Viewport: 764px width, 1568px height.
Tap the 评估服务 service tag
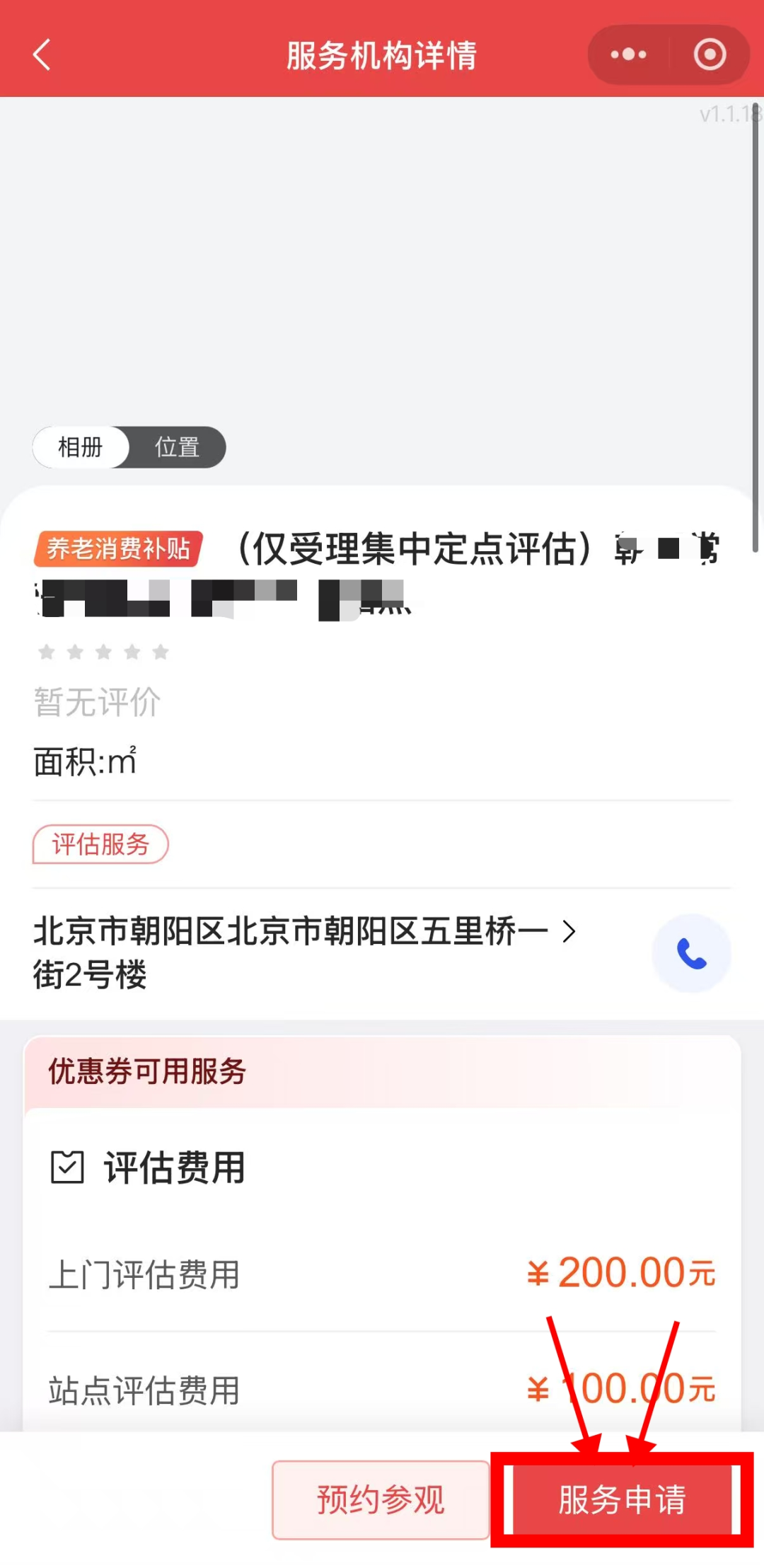point(100,844)
